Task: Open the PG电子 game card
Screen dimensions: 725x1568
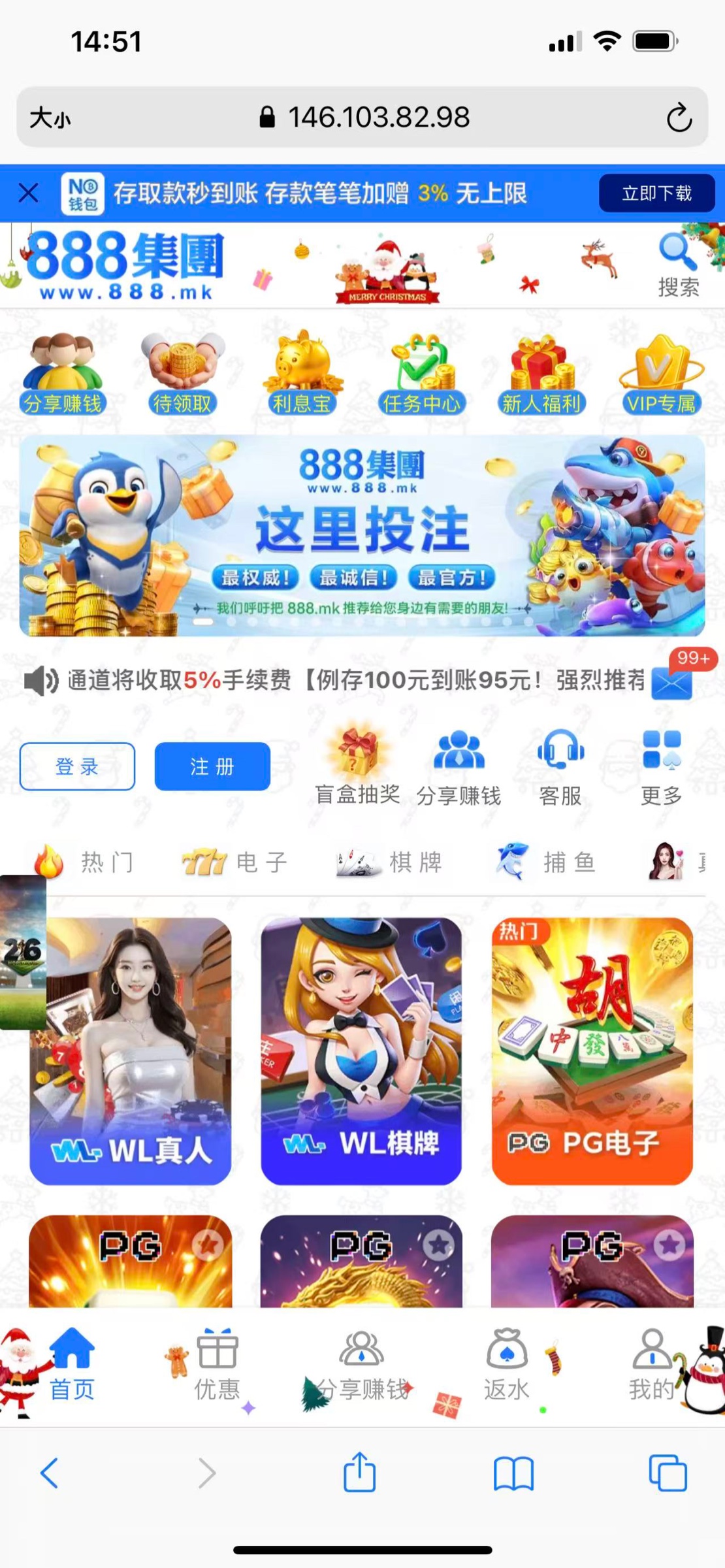Action: (x=592, y=1051)
